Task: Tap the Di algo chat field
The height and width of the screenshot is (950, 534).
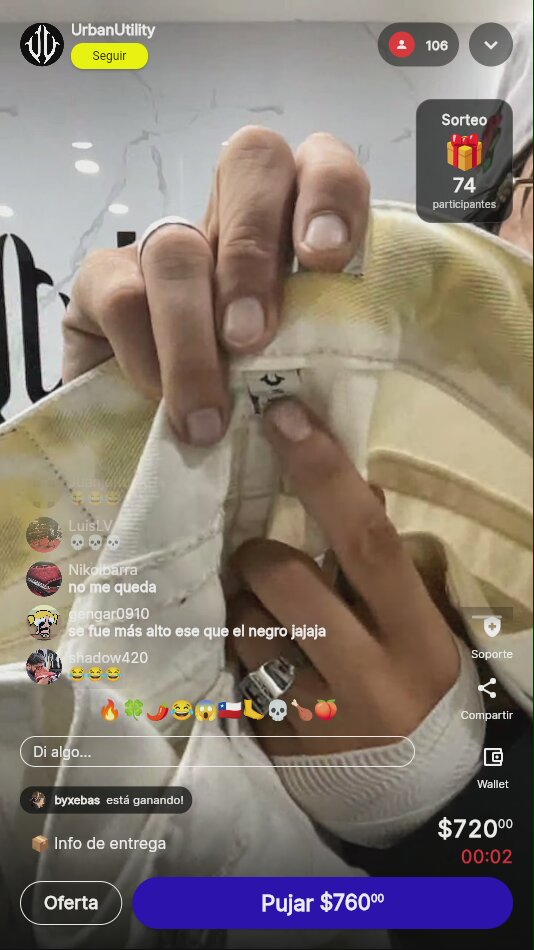Action: click(217, 752)
